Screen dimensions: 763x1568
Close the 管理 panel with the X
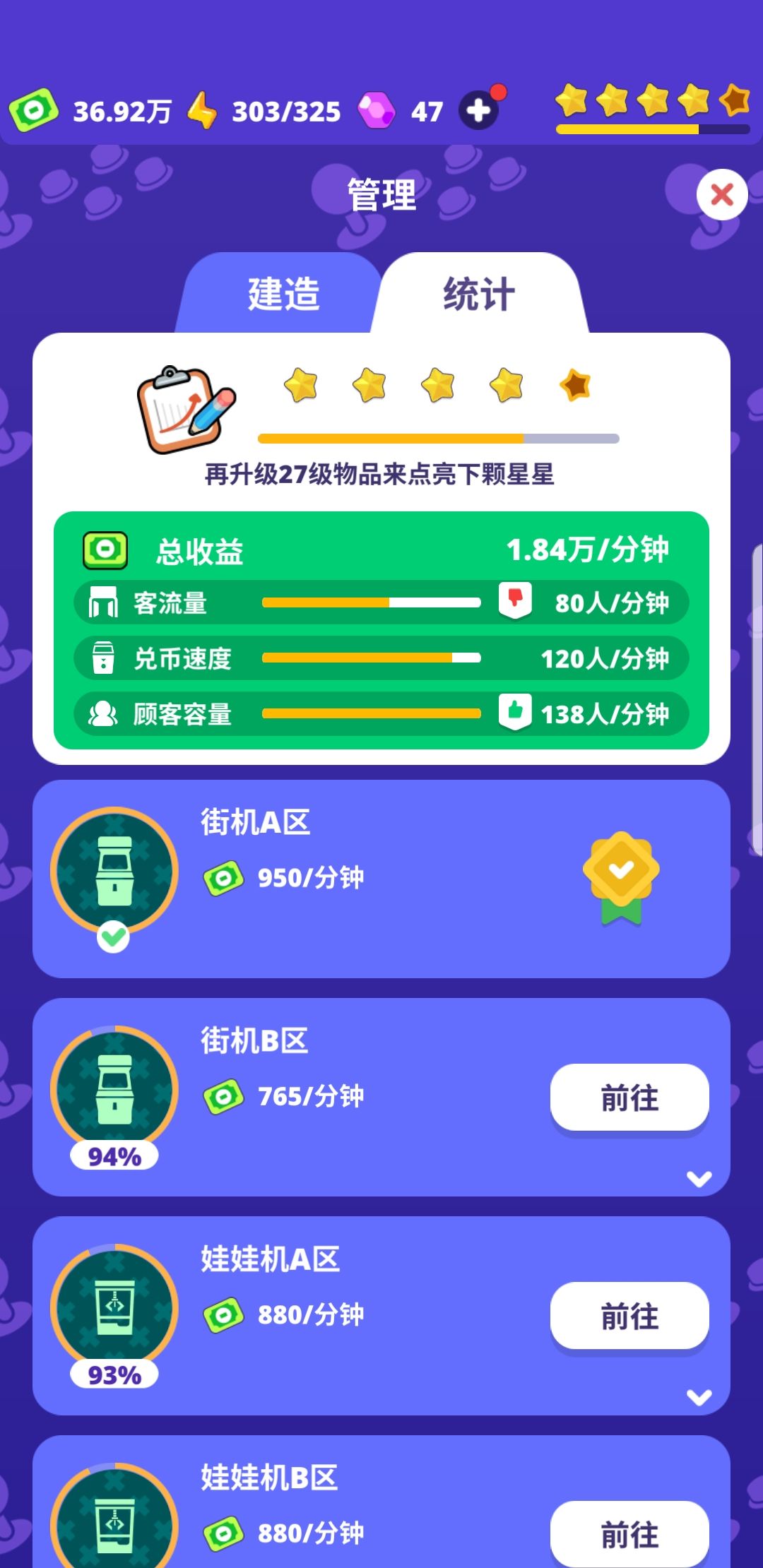[x=721, y=194]
